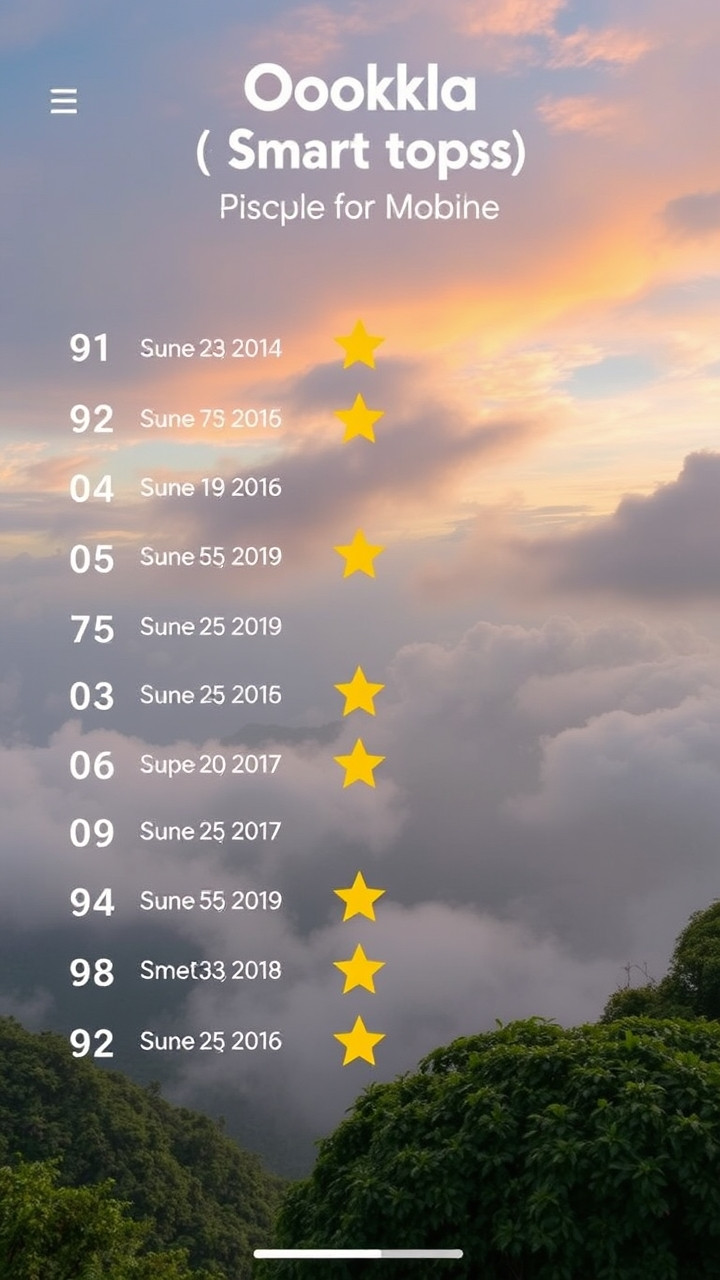Select the row 09 Sune 25 2017

(x=227, y=831)
